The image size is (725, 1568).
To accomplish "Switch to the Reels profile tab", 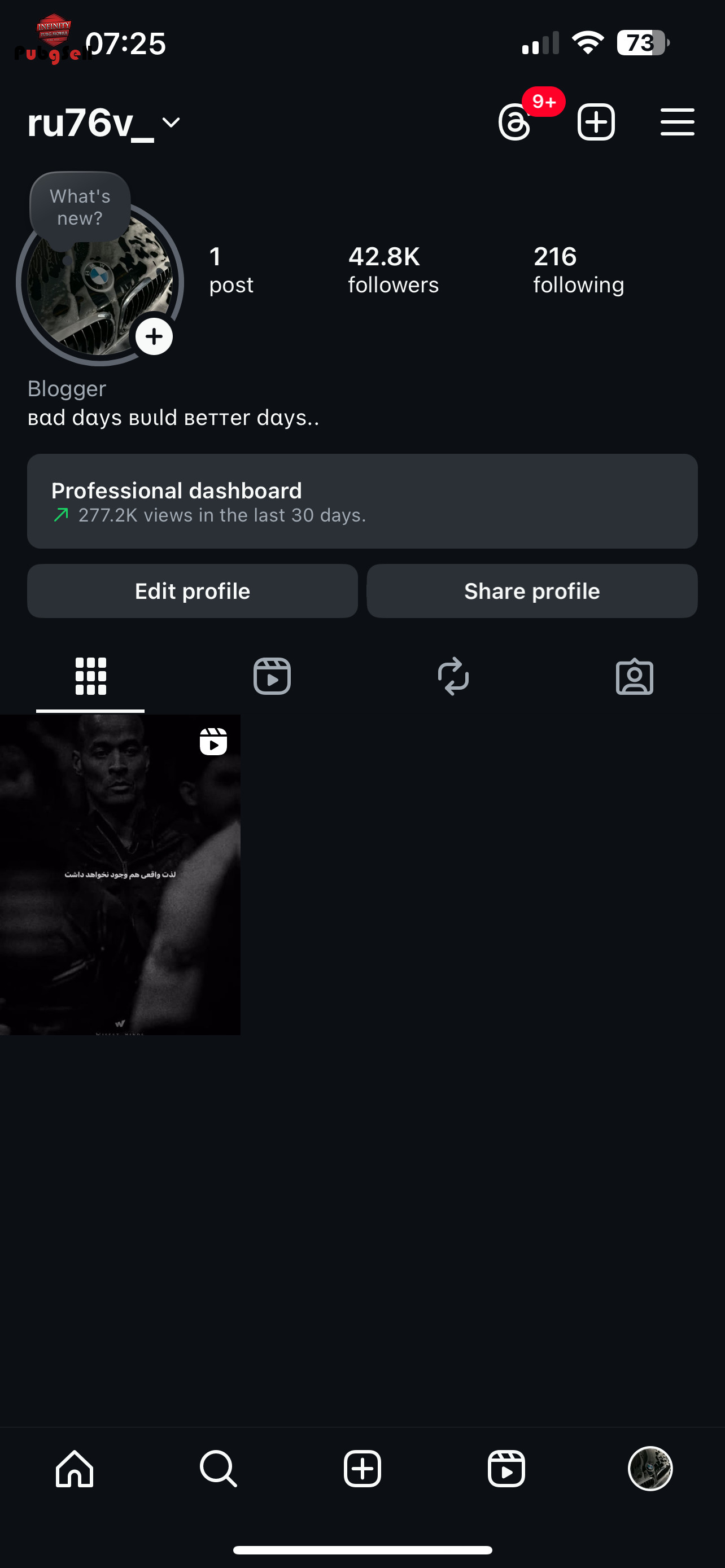I will (272, 676).
